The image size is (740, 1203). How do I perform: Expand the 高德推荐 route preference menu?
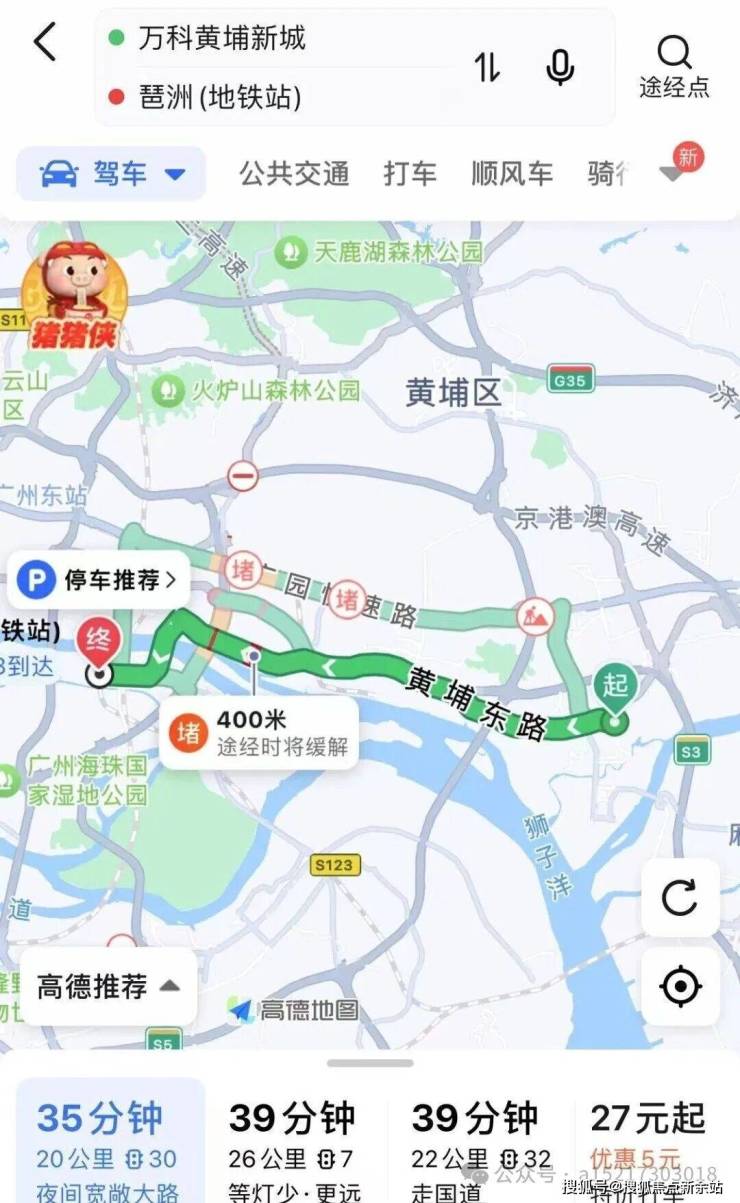108,987
